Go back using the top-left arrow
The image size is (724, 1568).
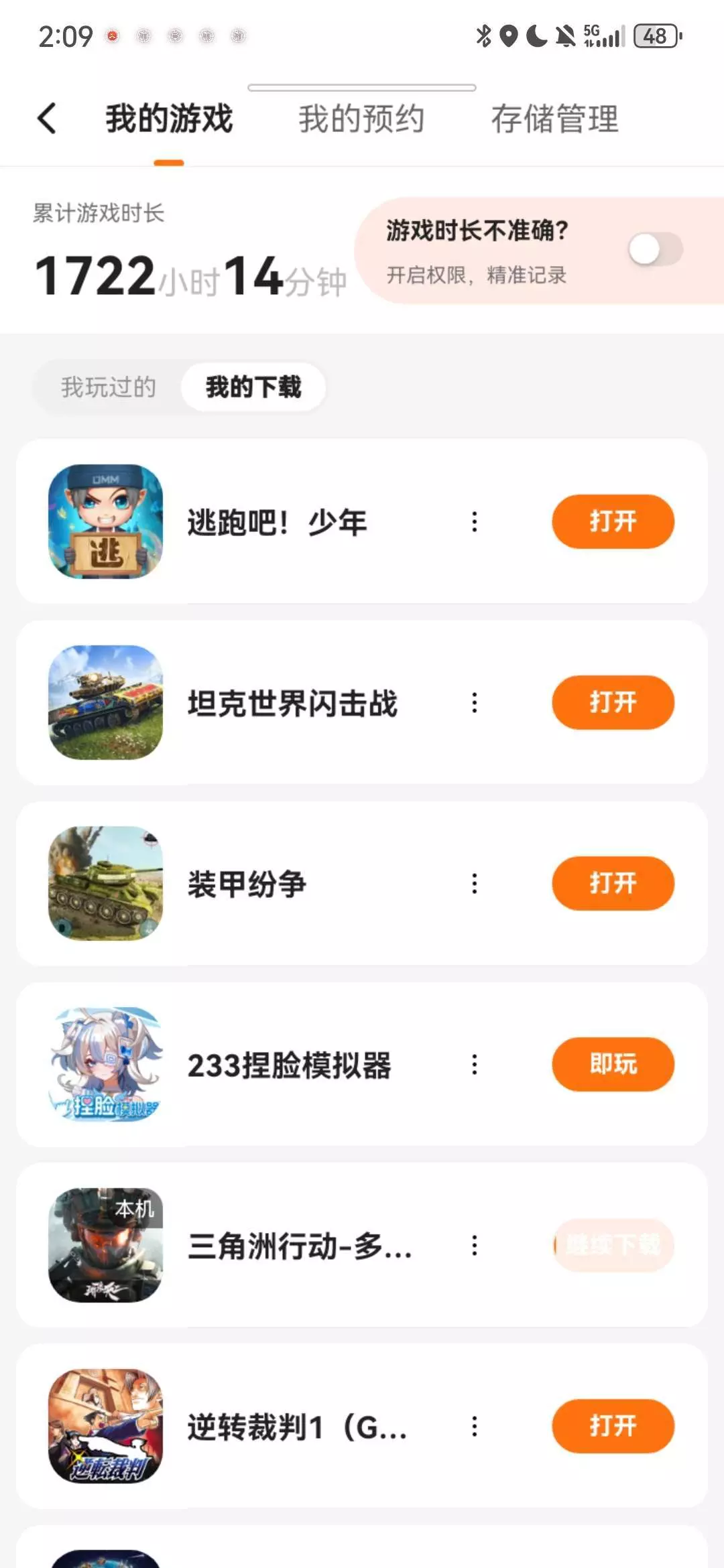[x=47, y=119]
